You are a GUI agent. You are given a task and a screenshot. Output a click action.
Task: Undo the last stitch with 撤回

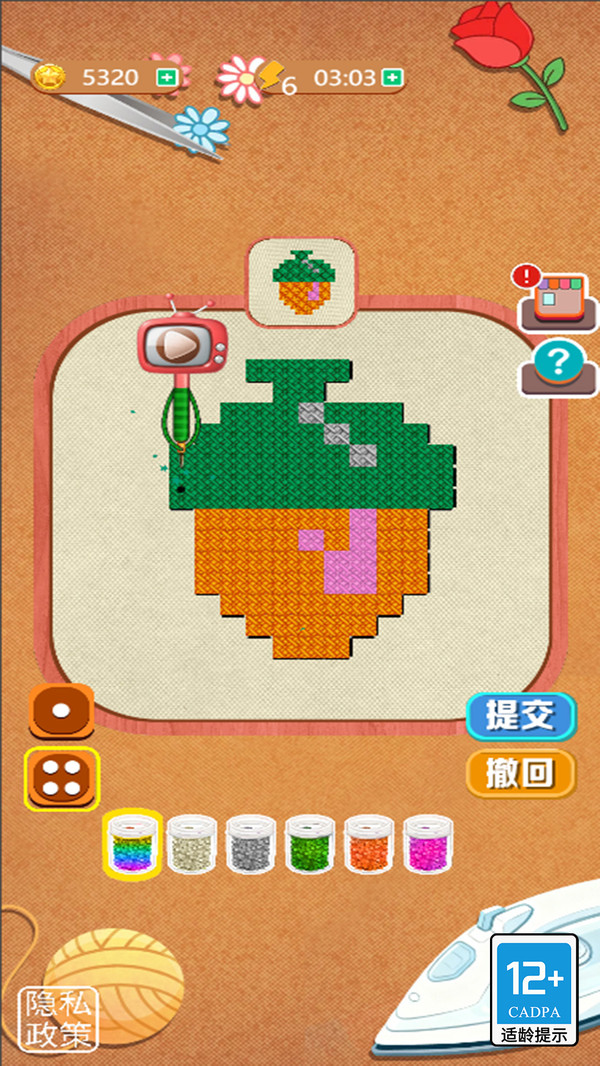520,773
